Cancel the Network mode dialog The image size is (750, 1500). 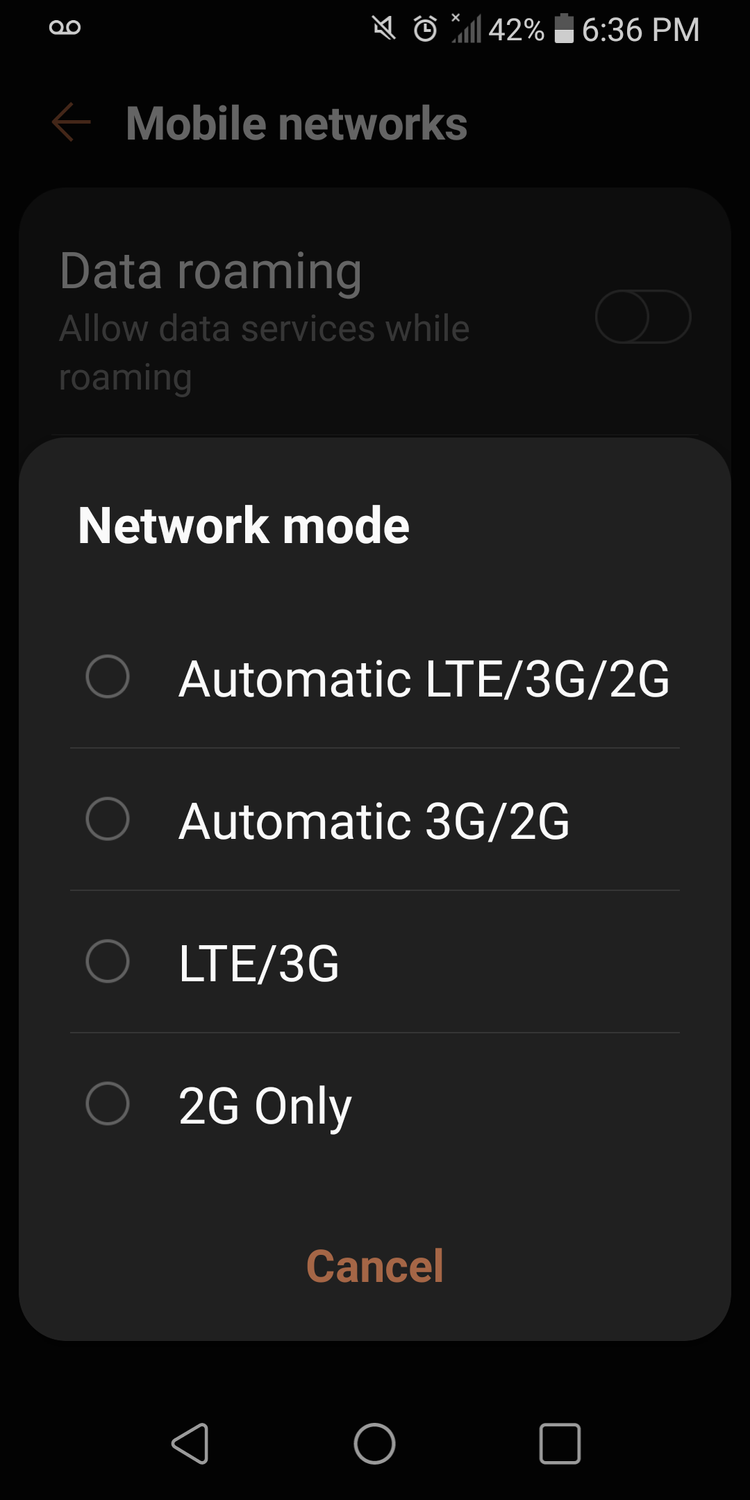375,1266
